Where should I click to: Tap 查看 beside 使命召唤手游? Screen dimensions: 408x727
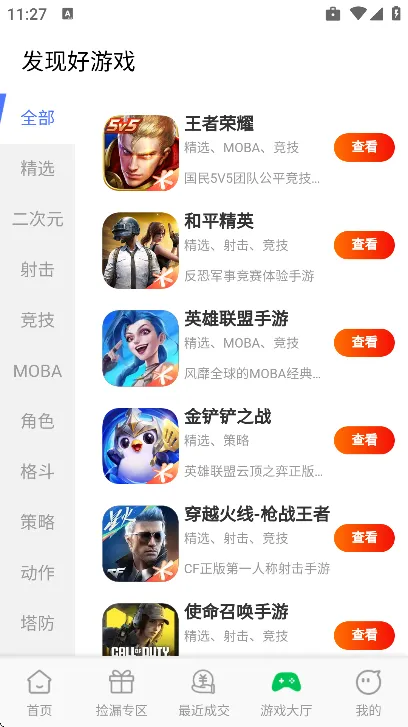pyautogui.click(x=364, y=635)
